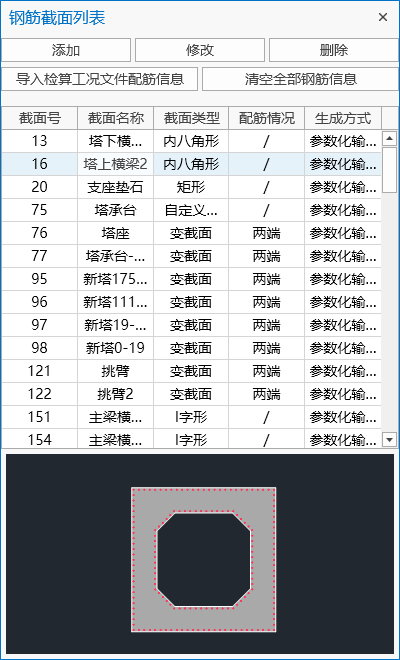Image resolution: width=400 pixels, height=660 pixels.
Task: Select row 121 挑臂
Action: click(x=192, y=371)
